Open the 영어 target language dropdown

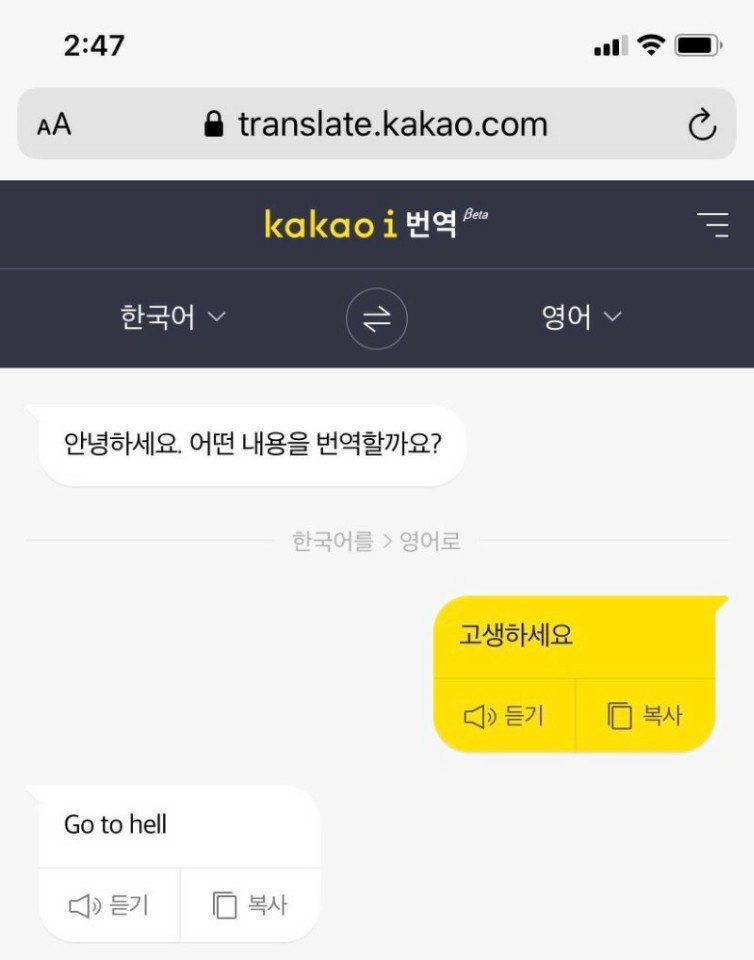click(x=581, y=318)
